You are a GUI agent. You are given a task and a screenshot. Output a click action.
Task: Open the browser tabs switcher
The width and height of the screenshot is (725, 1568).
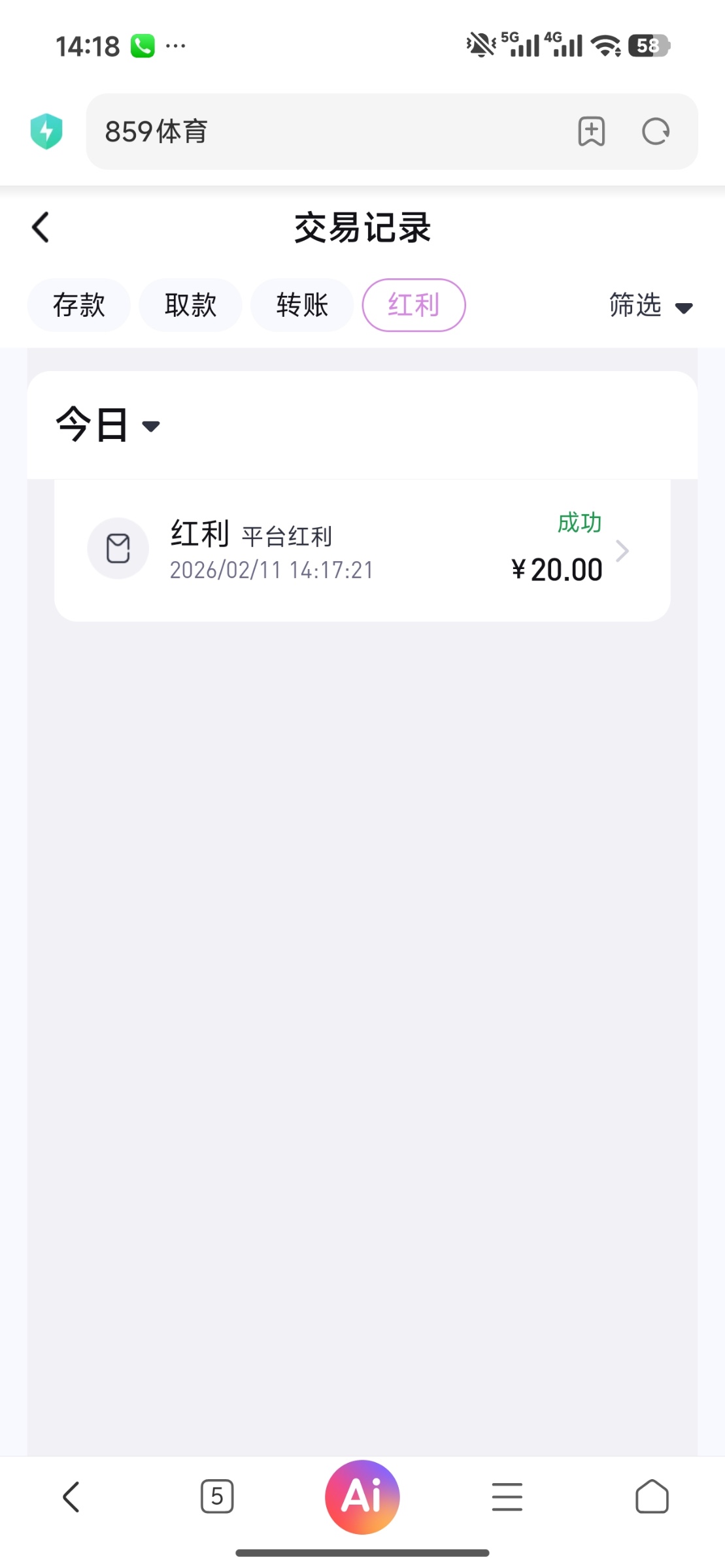217,1497
